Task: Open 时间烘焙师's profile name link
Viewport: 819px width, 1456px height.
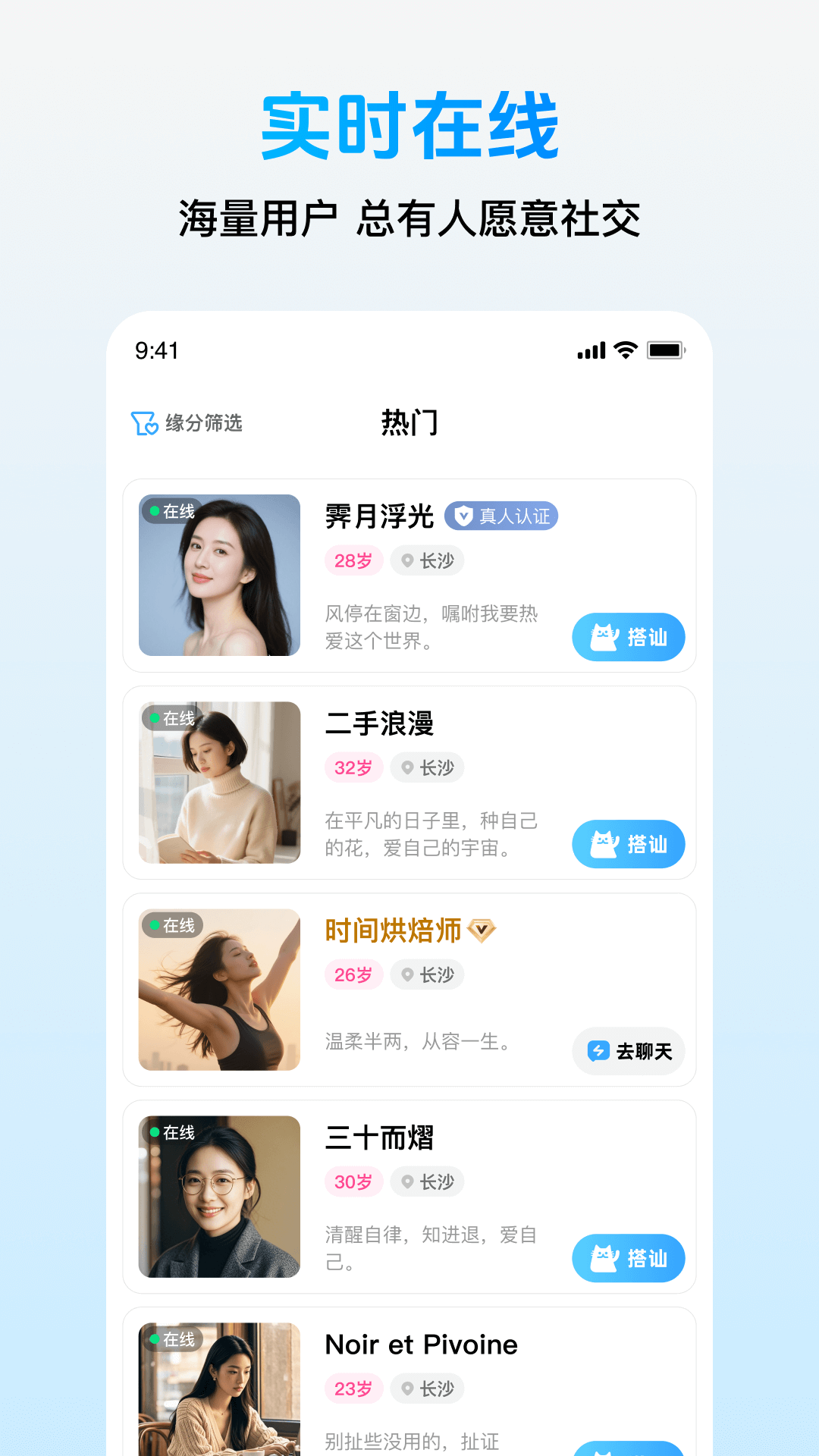Action: (x=392, y=931)
